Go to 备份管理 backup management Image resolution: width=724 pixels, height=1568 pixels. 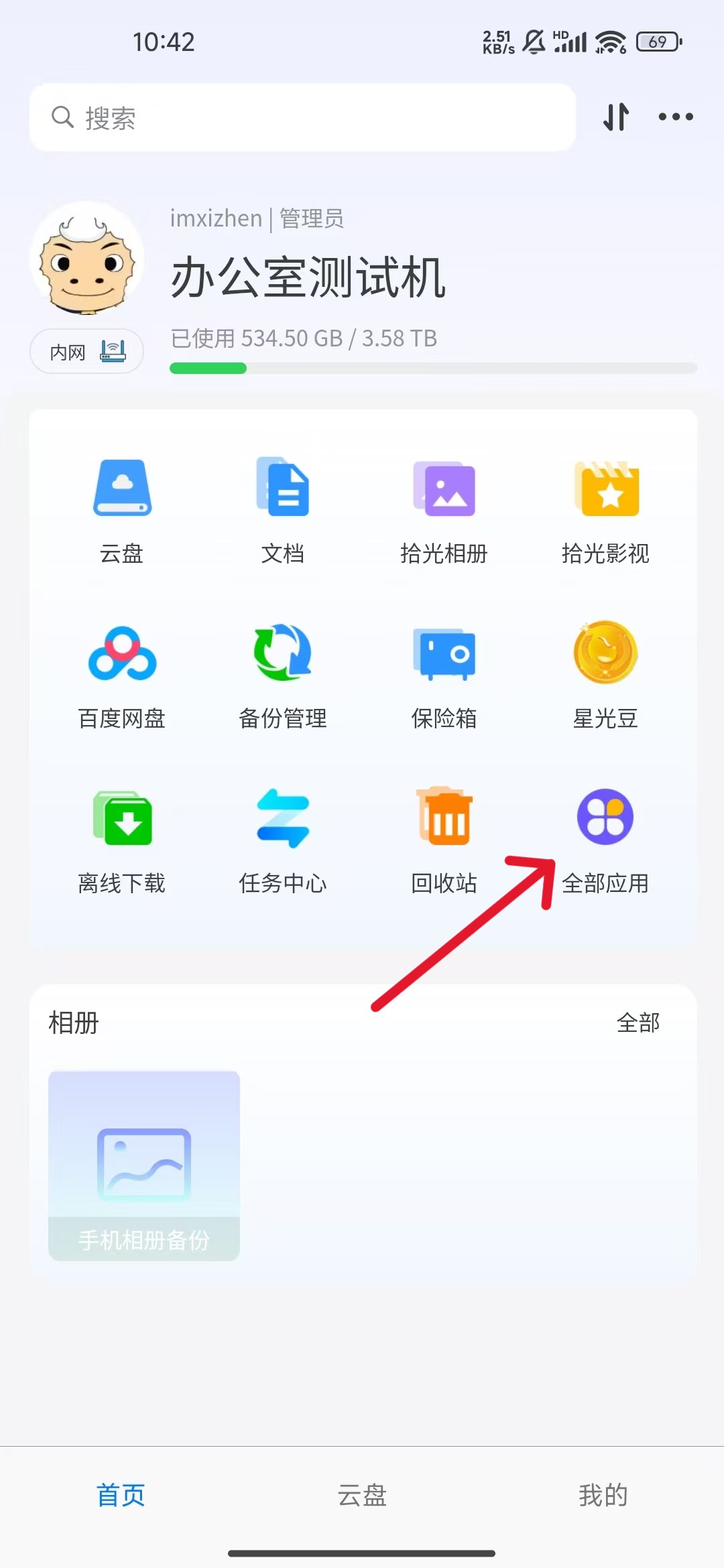coord(283,673)
